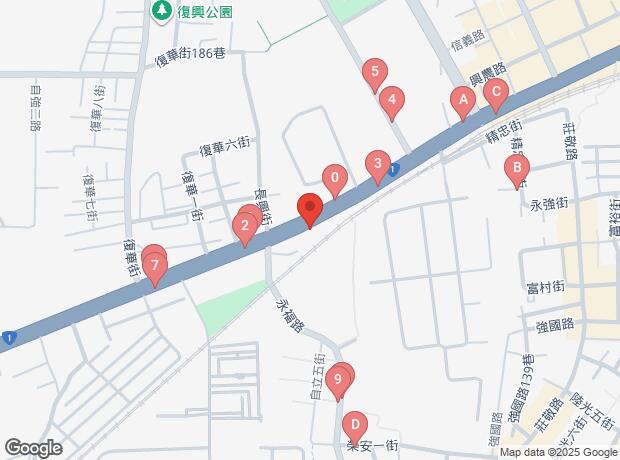Screen dimensions: 620x460
Task: Tap the dark red center location pin
Action: pyautogui.click(x=310, y=210)
